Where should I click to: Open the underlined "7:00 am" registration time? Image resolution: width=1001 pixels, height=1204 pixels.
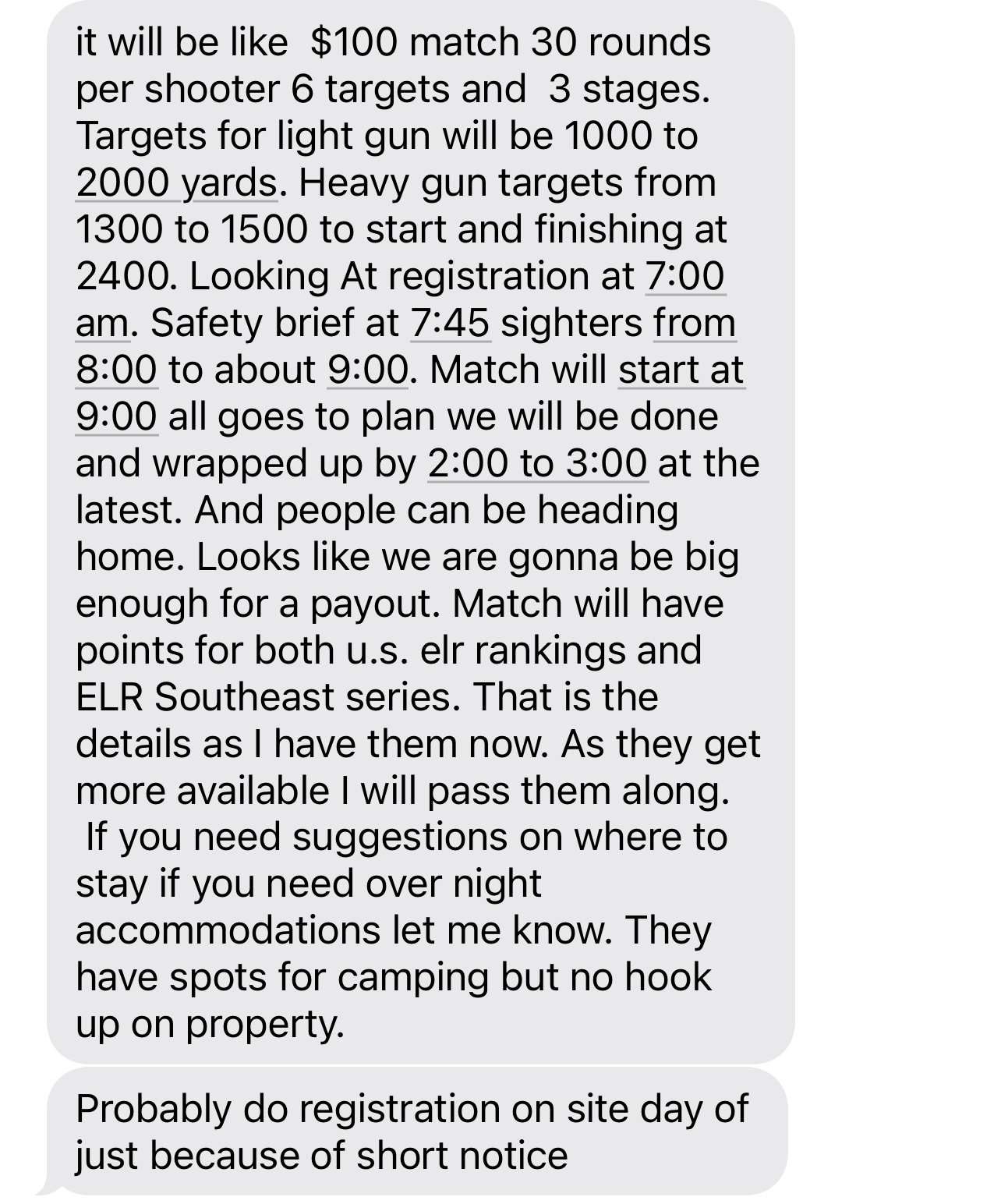685,277
